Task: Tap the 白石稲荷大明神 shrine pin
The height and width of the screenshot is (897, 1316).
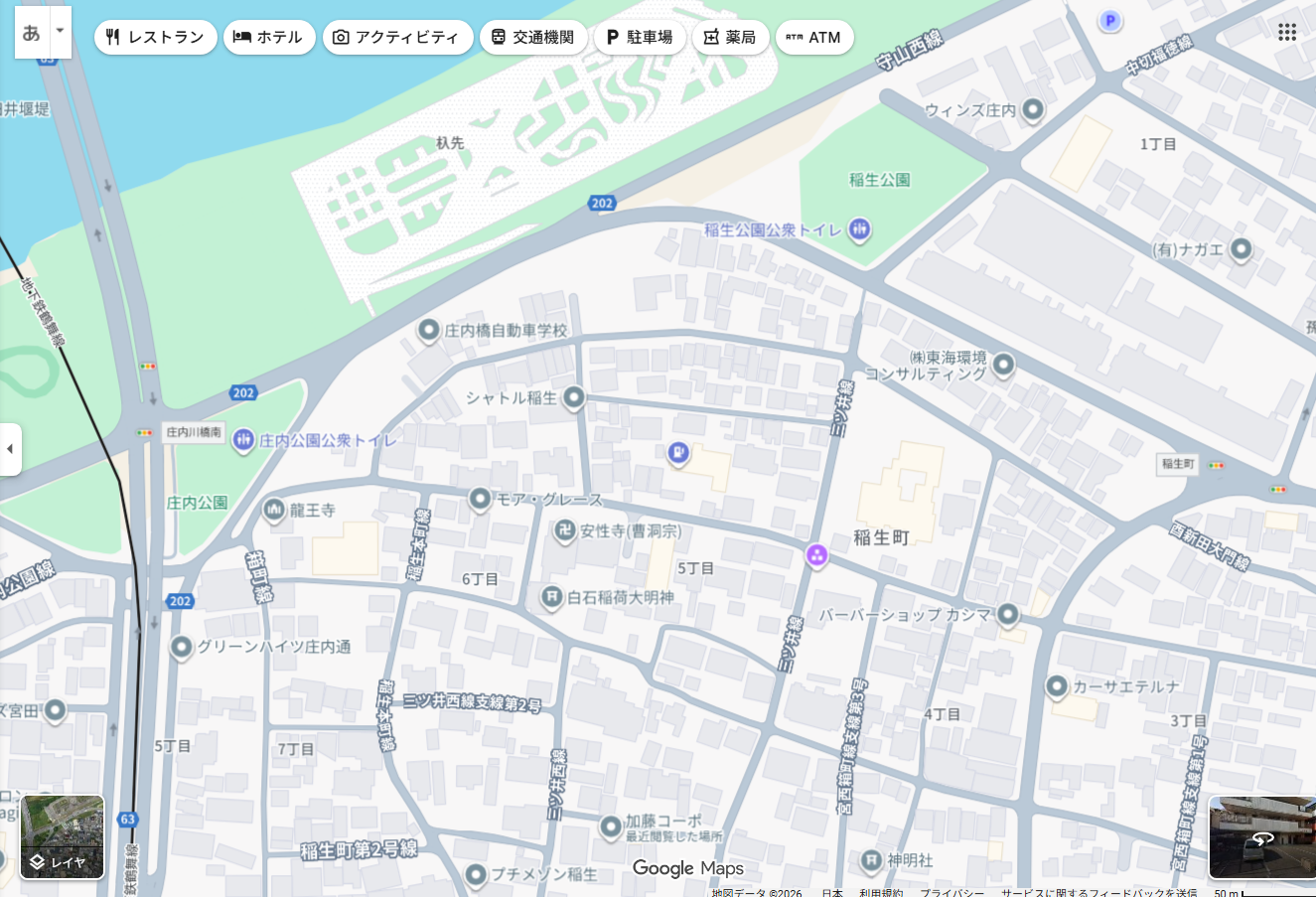Action: (x=551, y=597)
